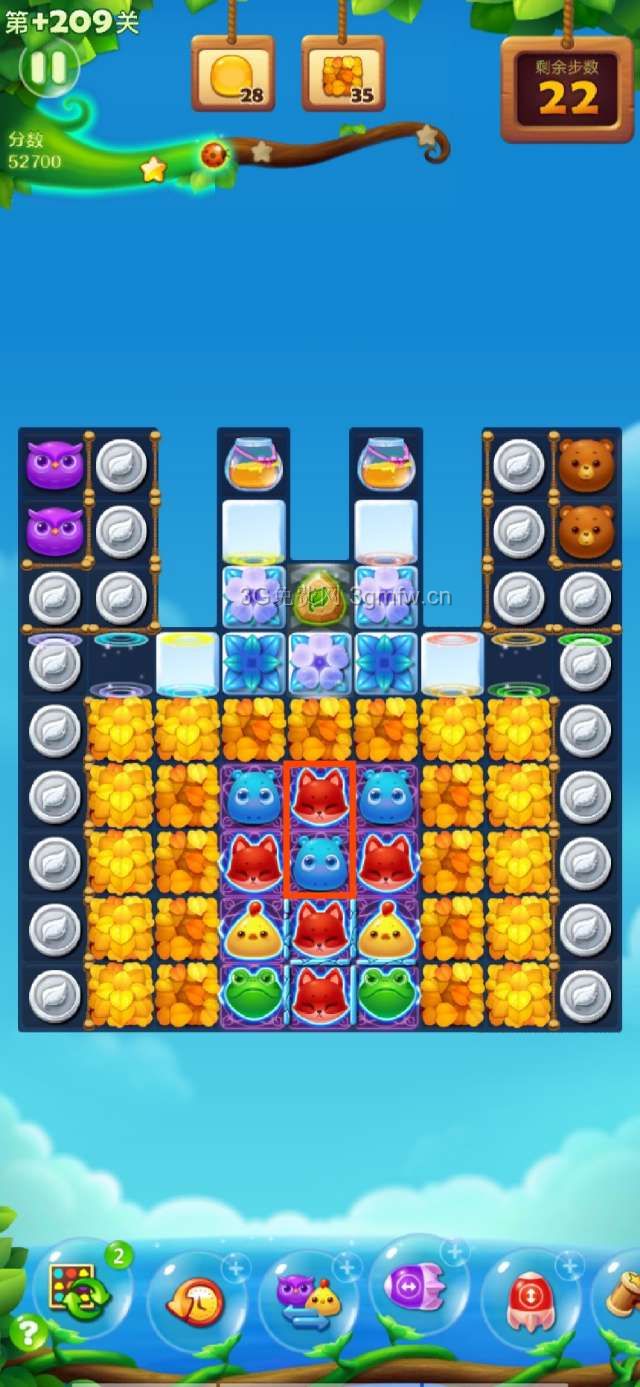Select the yellow chick in right column

click(x=386, y=930)
